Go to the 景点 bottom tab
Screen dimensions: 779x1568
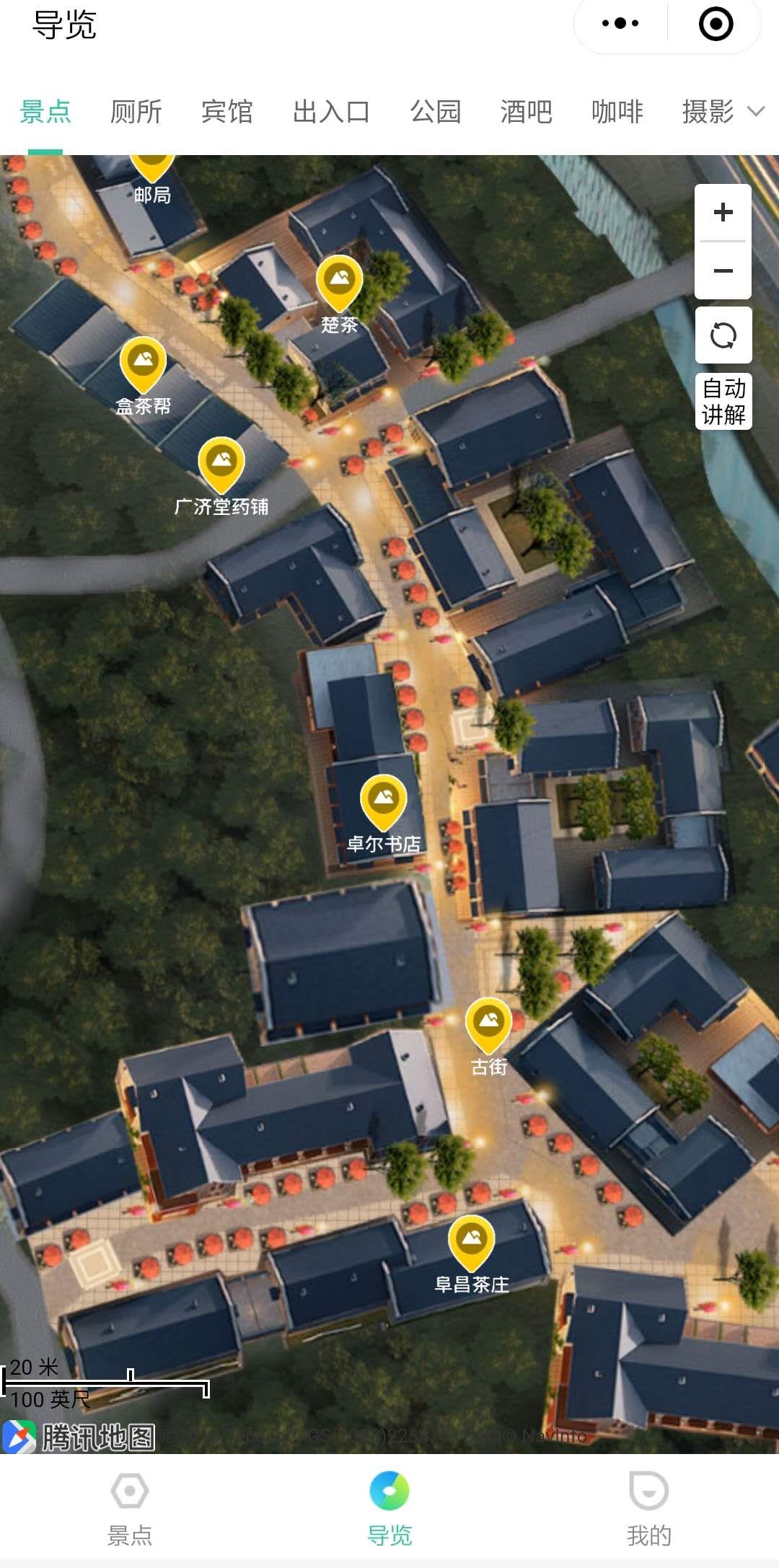130,1507
